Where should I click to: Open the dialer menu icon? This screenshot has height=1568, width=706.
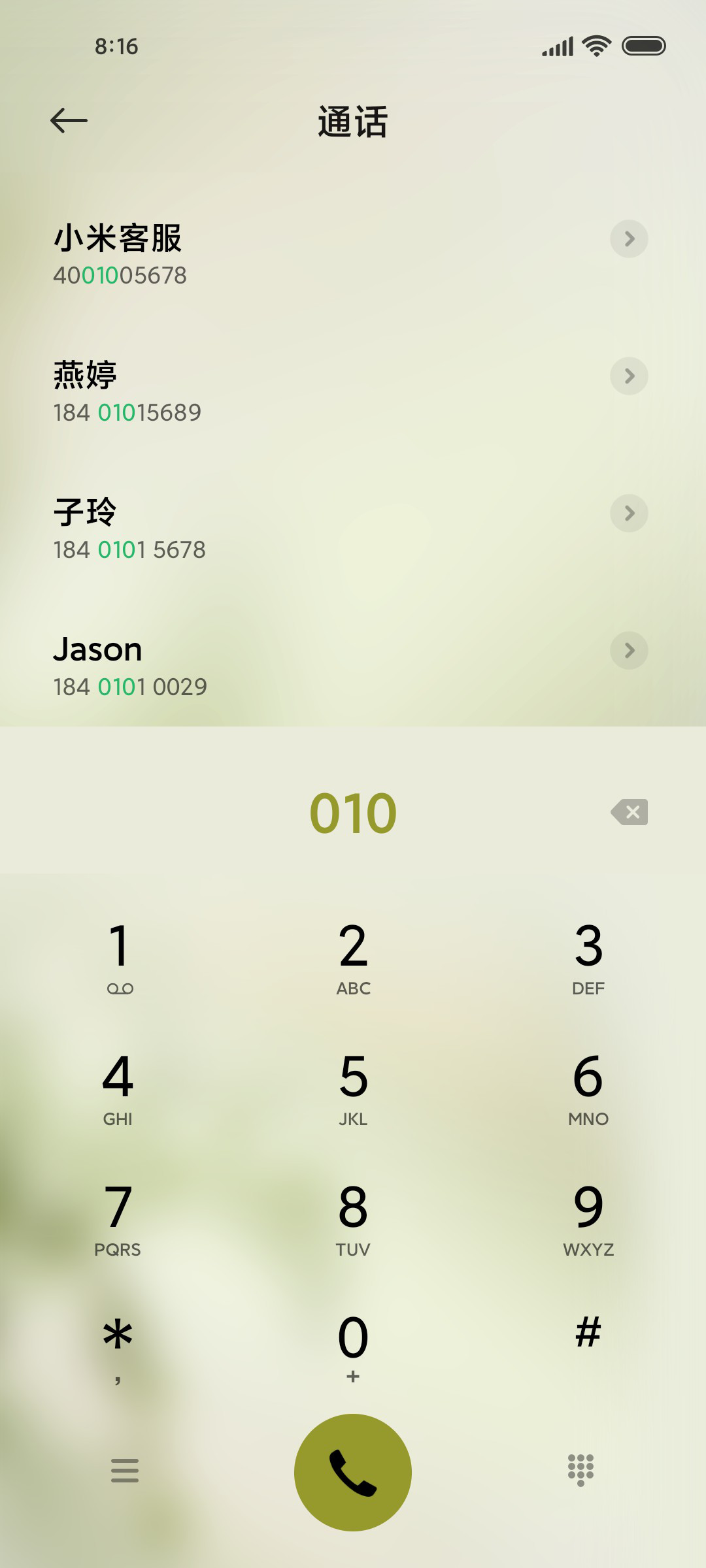[125, 1470]
